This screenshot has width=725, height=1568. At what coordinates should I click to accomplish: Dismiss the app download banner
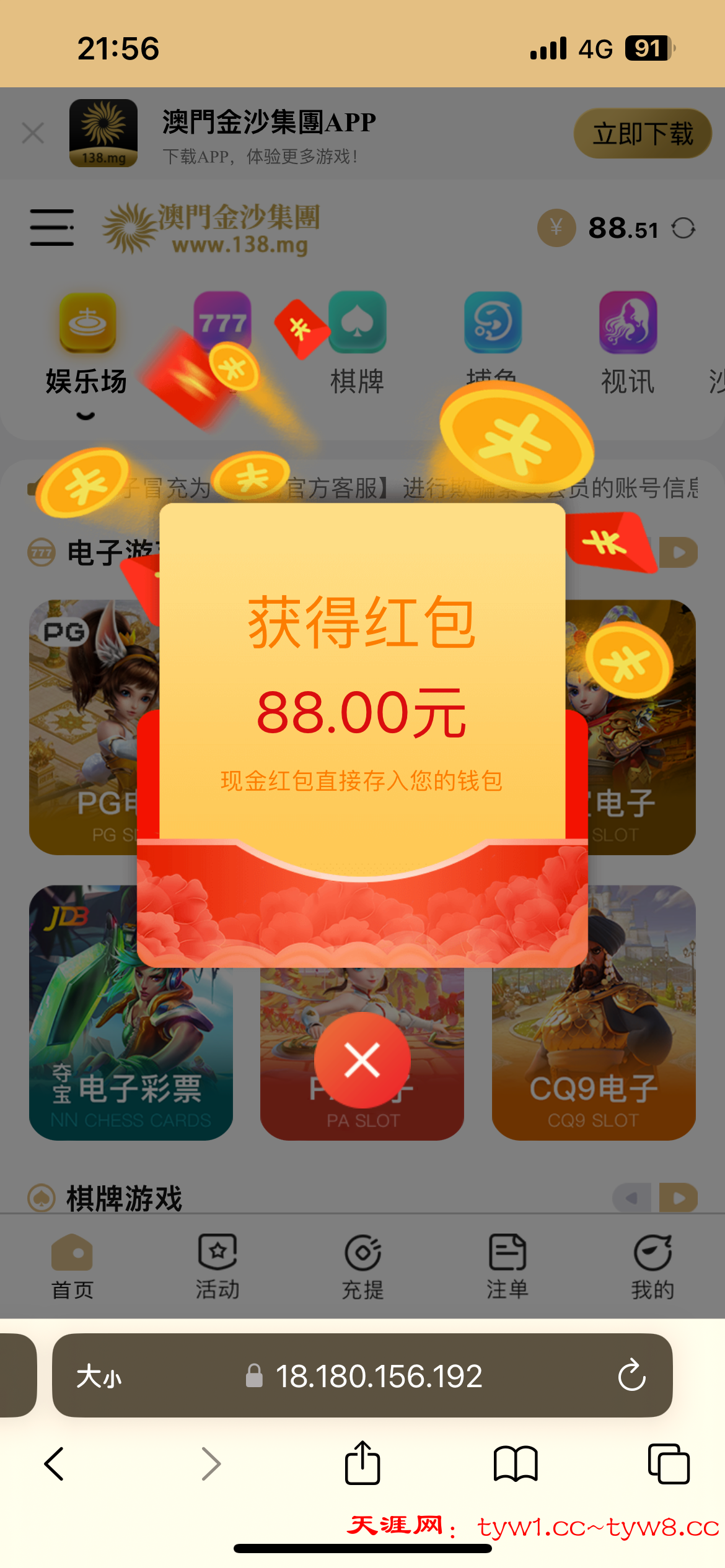point(33,133)
